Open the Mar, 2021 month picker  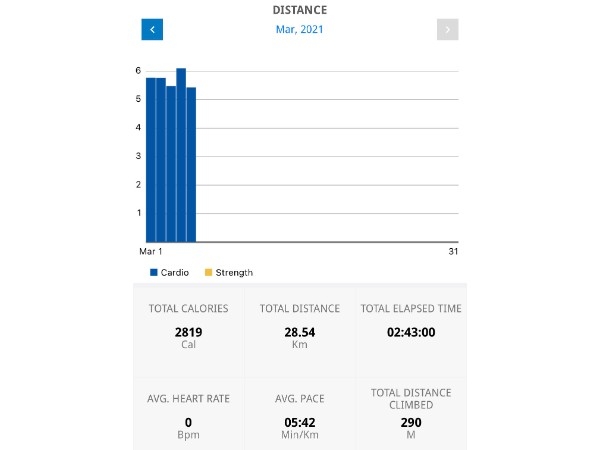pos(299,30)
